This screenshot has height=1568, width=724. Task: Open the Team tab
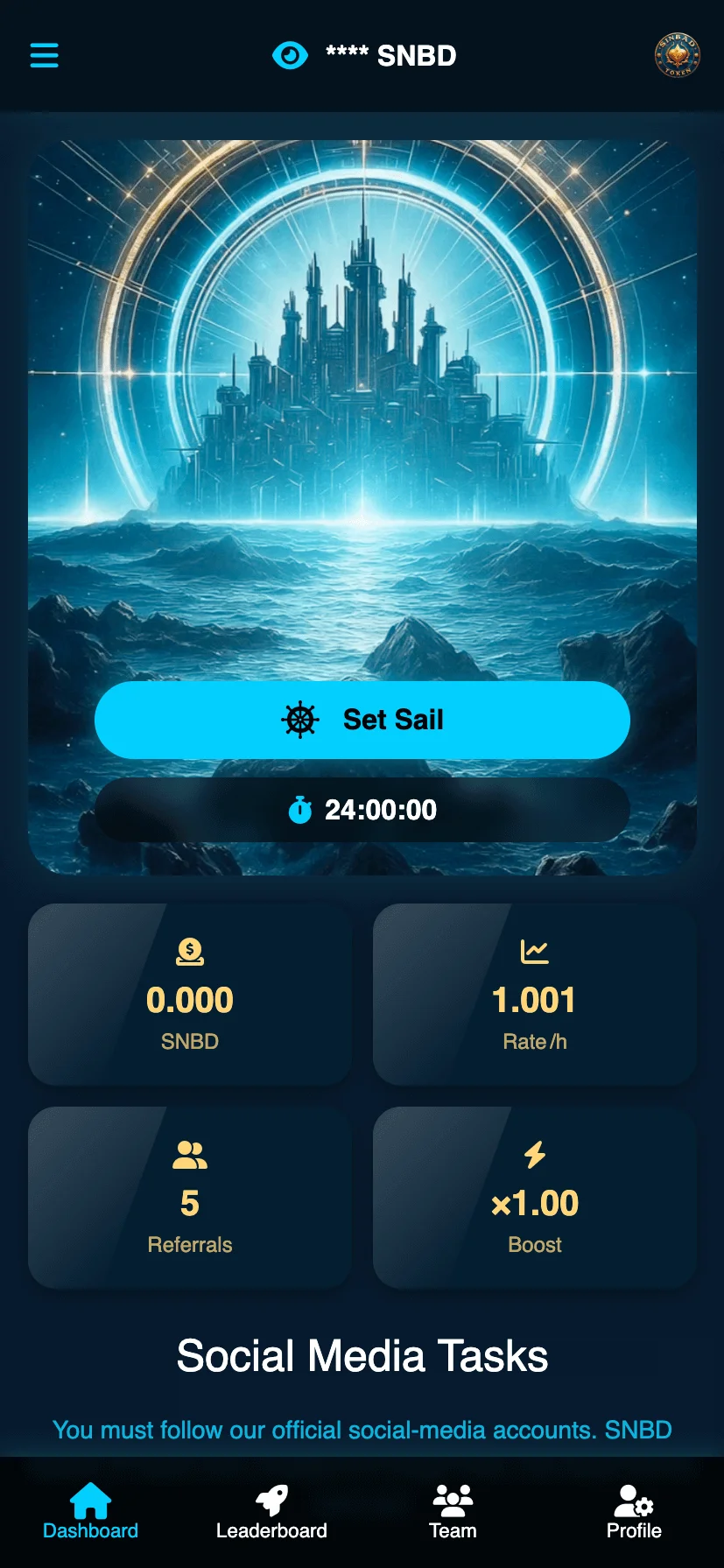(453, 1512)
